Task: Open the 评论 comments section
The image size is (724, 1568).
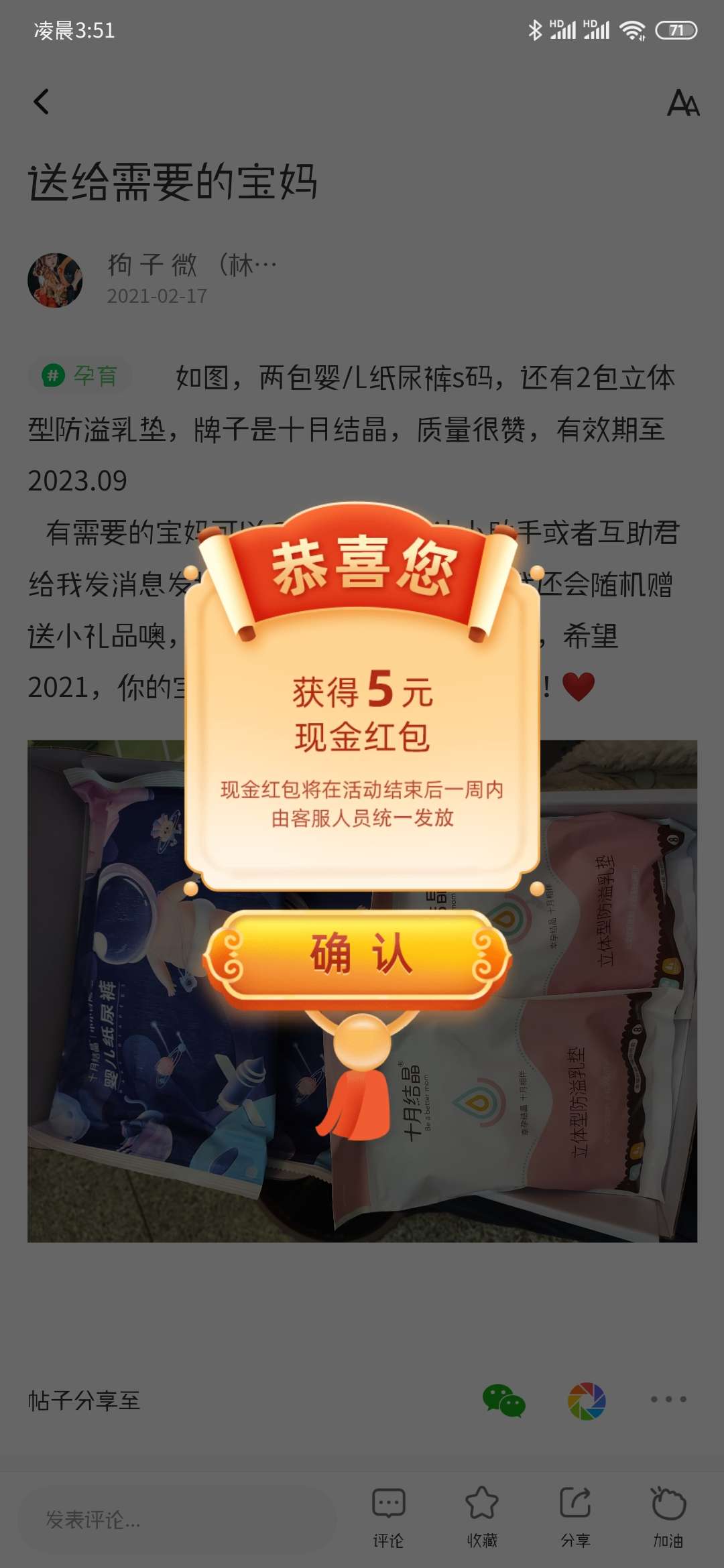Action: coord(388,1517)
